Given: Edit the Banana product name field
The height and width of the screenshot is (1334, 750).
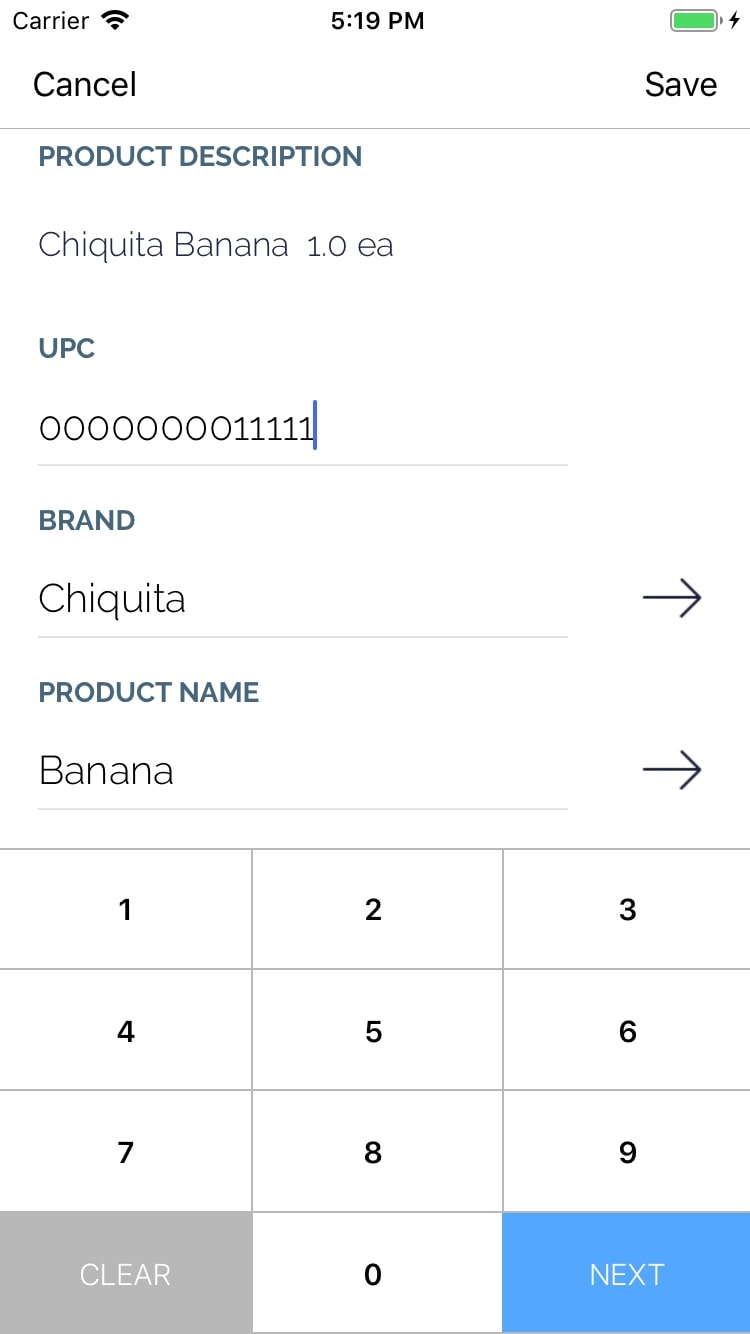Looking at the screenshot, I should (x=303, y=771).
